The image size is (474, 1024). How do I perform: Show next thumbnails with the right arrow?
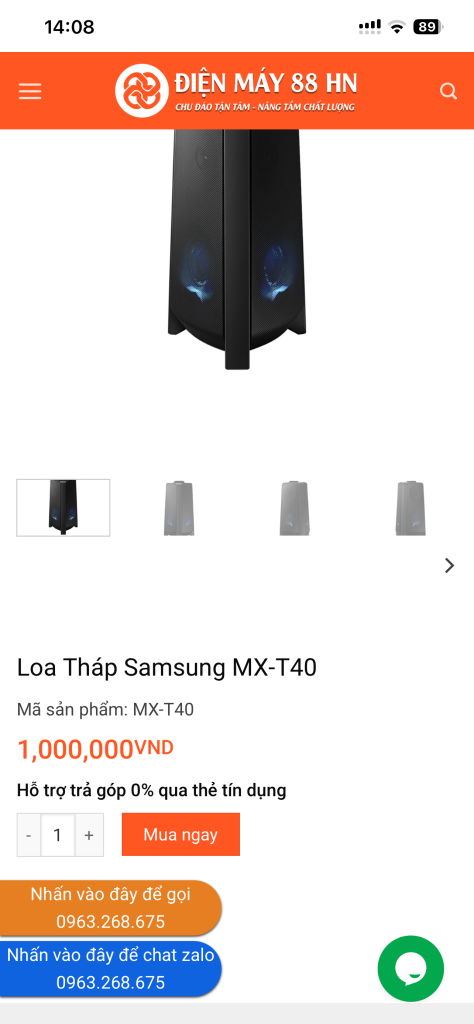(449, 566)
